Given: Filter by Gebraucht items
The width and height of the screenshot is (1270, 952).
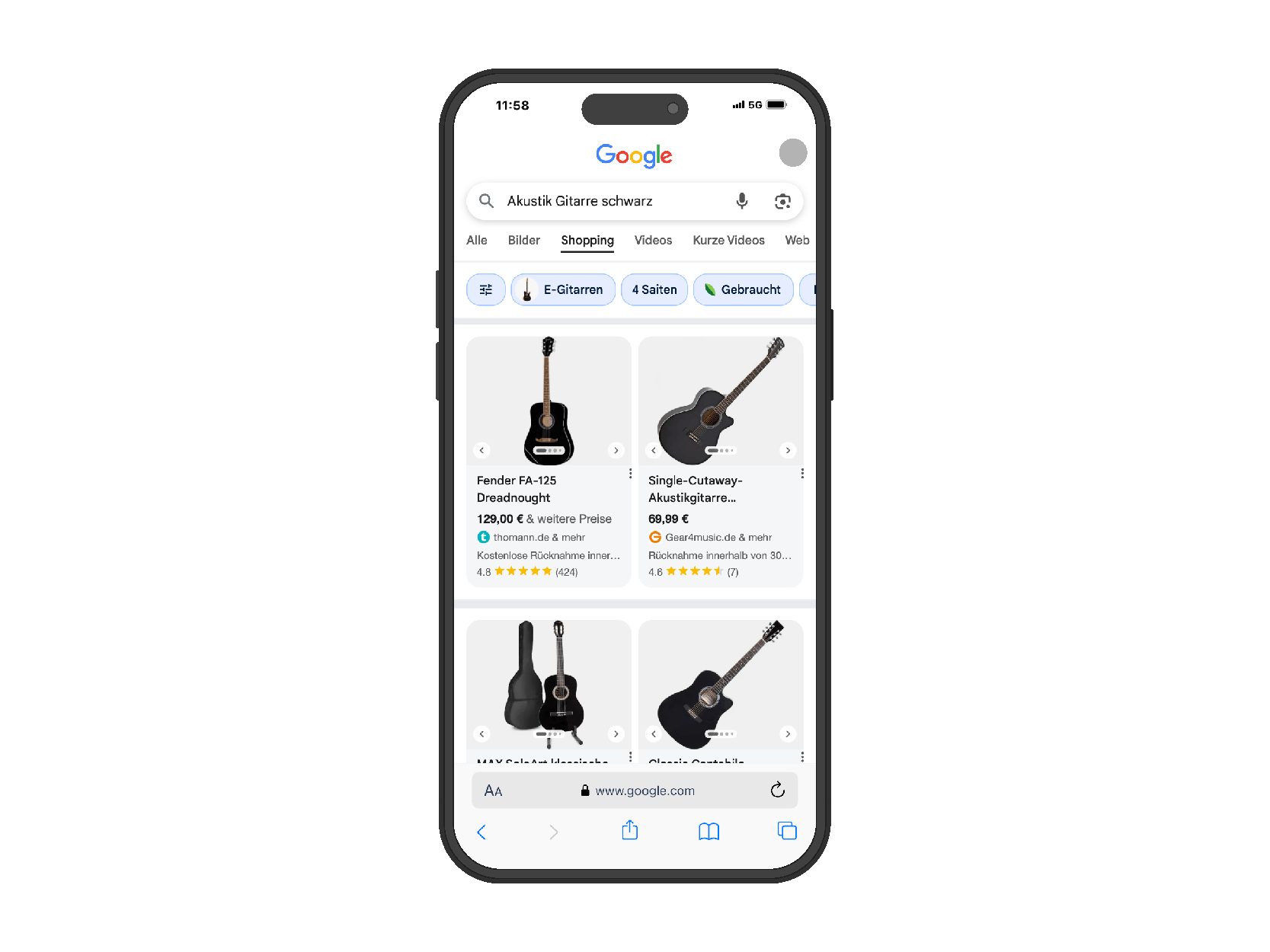Looking at the screenshot, I should coord(743,290).
